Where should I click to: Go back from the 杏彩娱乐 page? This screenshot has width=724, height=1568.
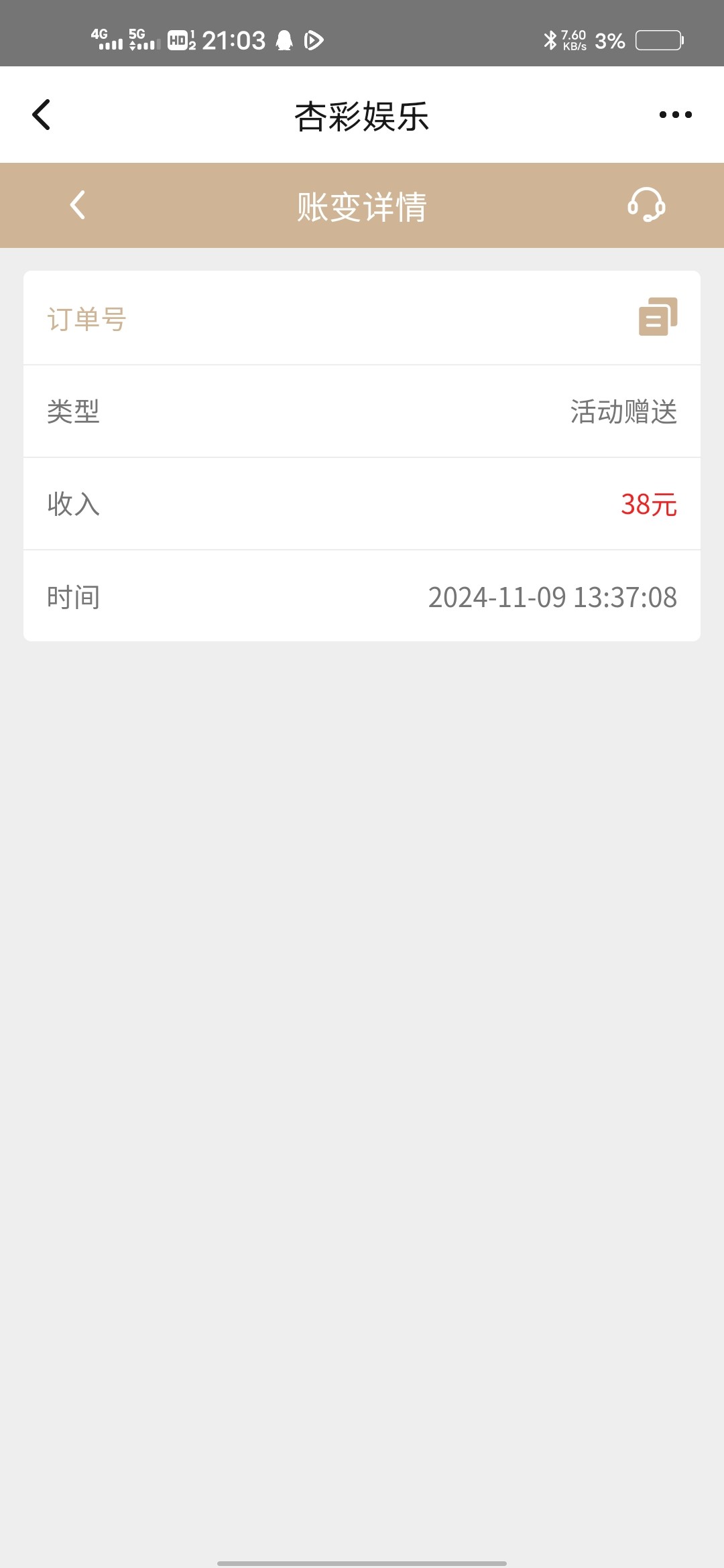tap(42, 115)
